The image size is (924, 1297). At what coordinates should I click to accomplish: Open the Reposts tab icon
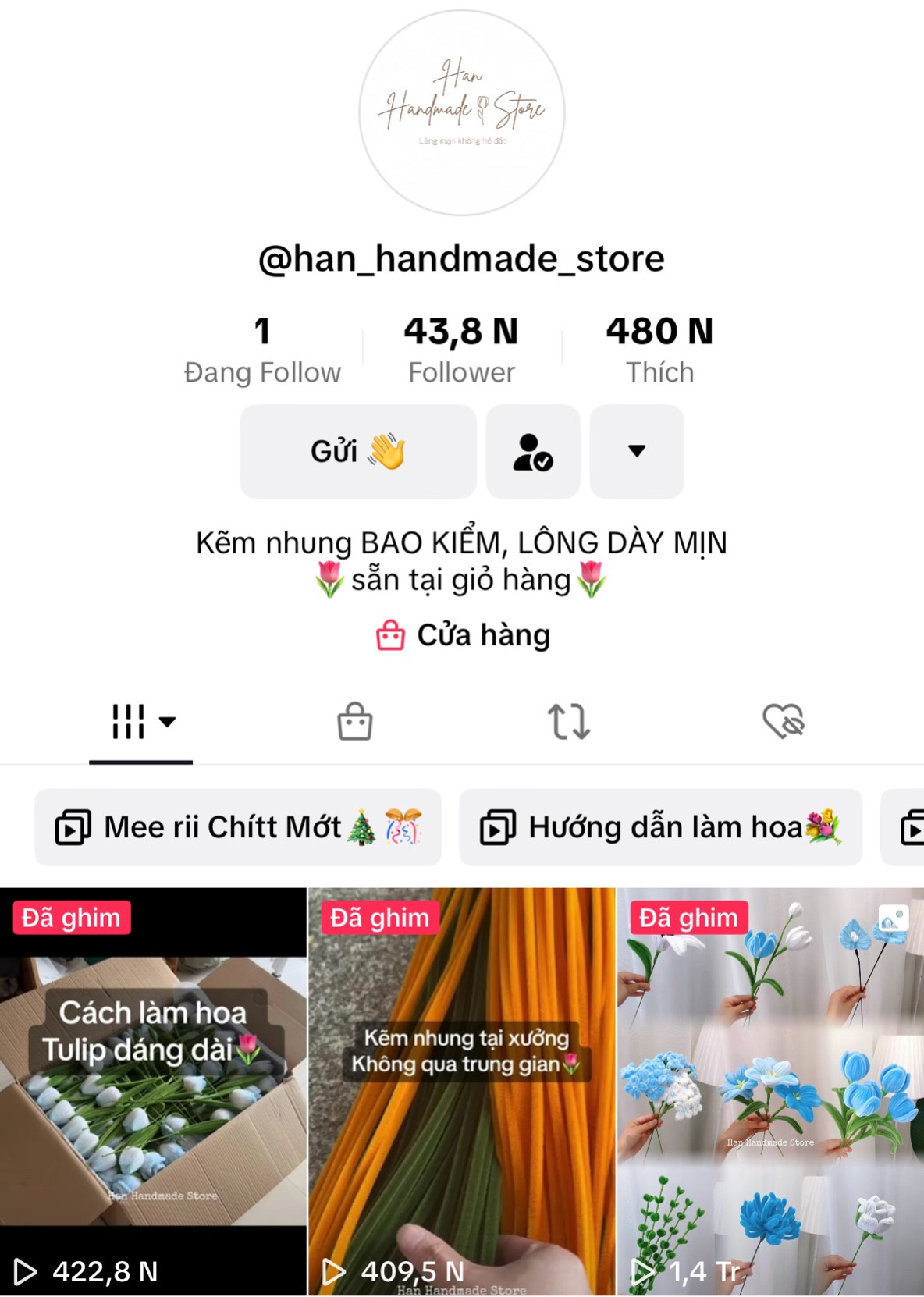(569, 722)
